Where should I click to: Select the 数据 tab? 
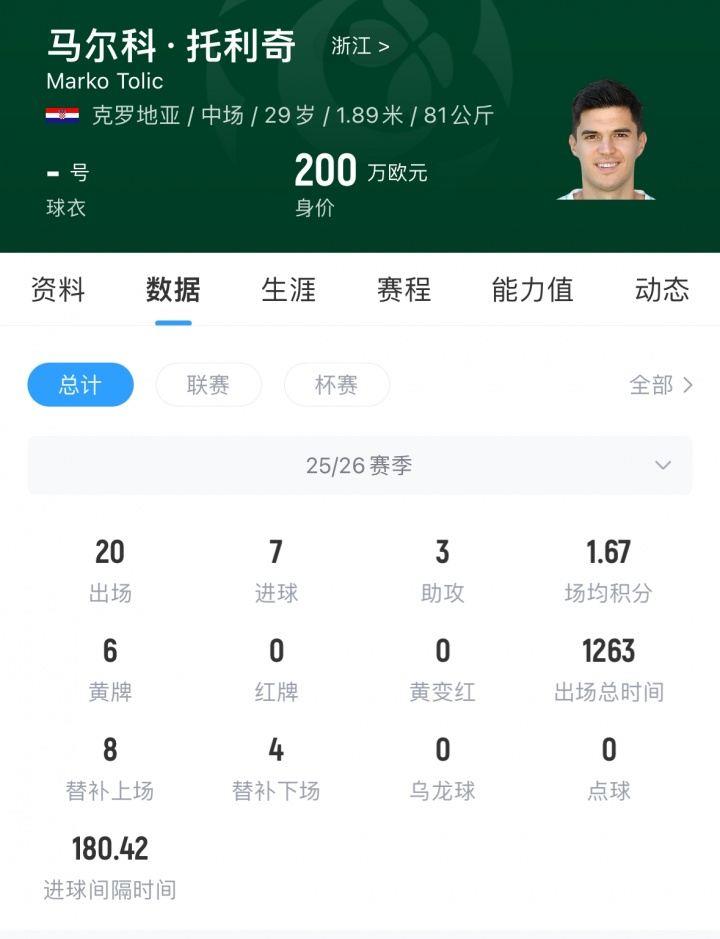point(173,290)
